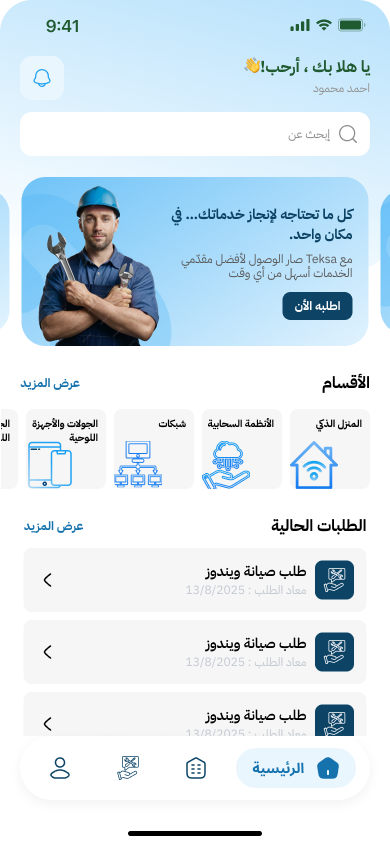
Task: Open الجوالات والأجهزة اللوحية category
Action: [66, 449]
